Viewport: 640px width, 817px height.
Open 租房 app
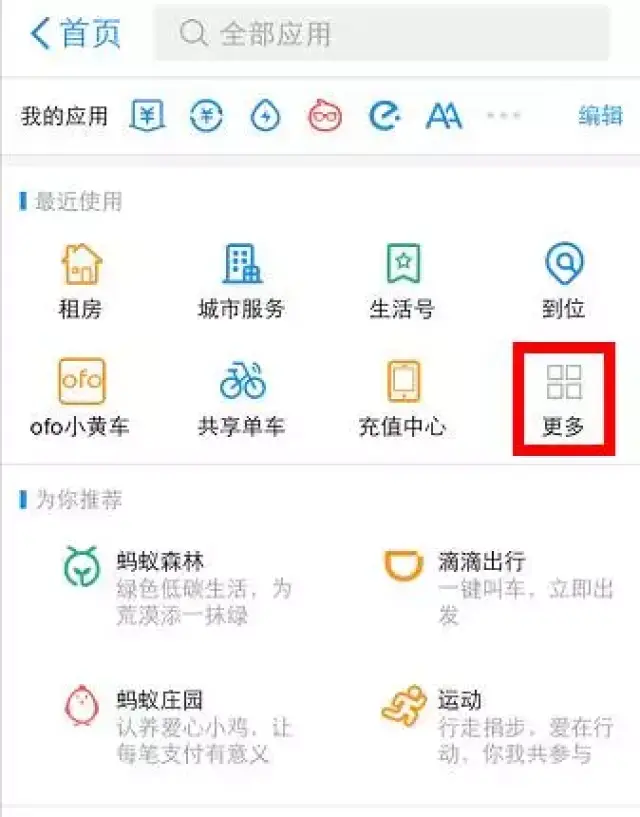80,280
